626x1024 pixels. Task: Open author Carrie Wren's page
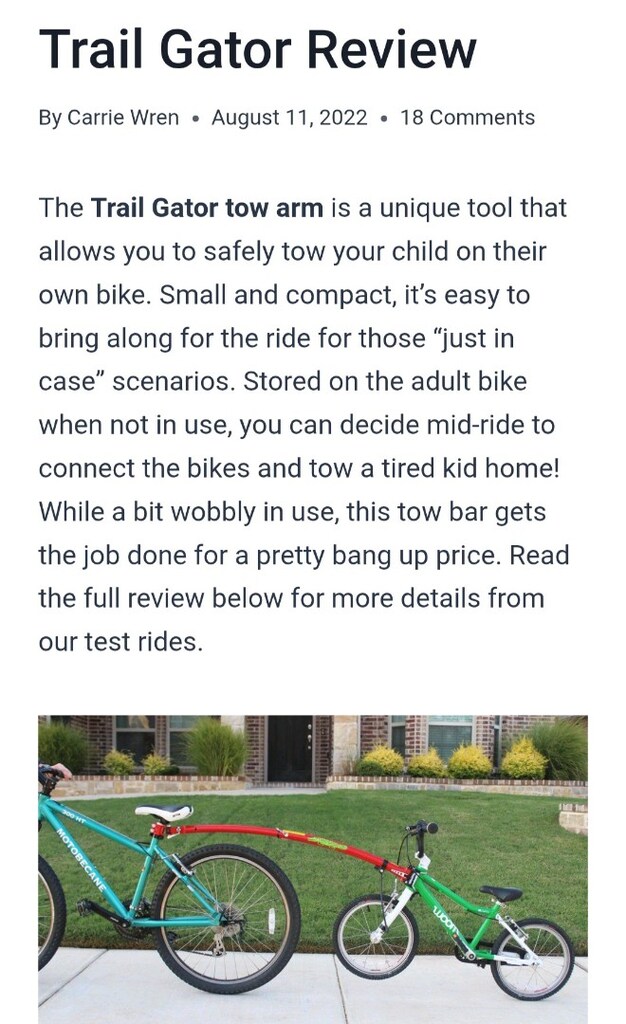(123, 118)
